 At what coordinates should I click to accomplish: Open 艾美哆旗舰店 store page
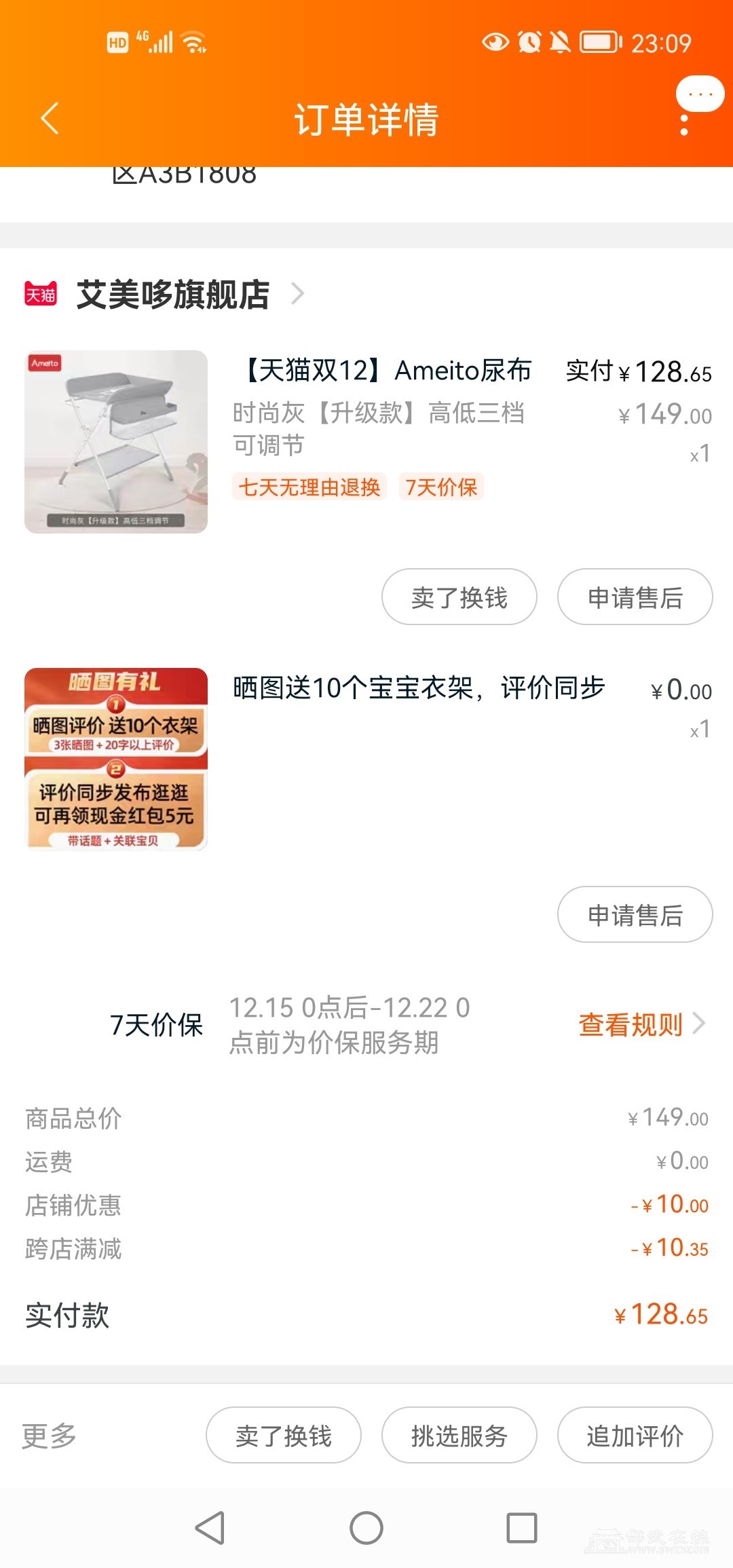tap(173, 295)
